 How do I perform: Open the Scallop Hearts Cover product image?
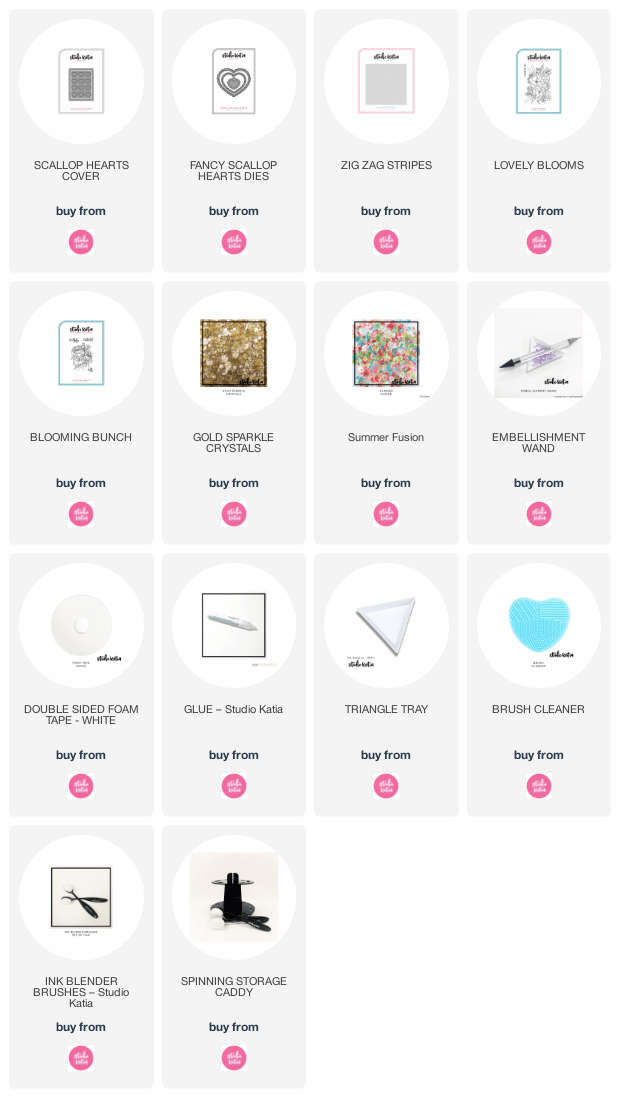click(81, 81)
